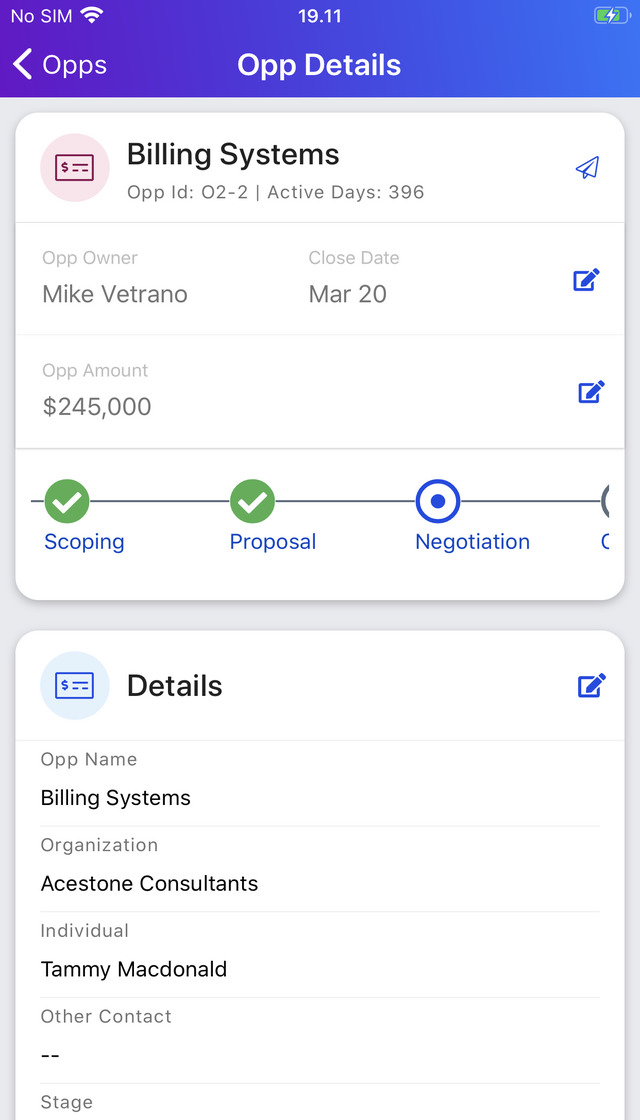This screenshot has height=1120, width=640.
Task: Tap the paper plane send icon
Action: tap(587, 168)
